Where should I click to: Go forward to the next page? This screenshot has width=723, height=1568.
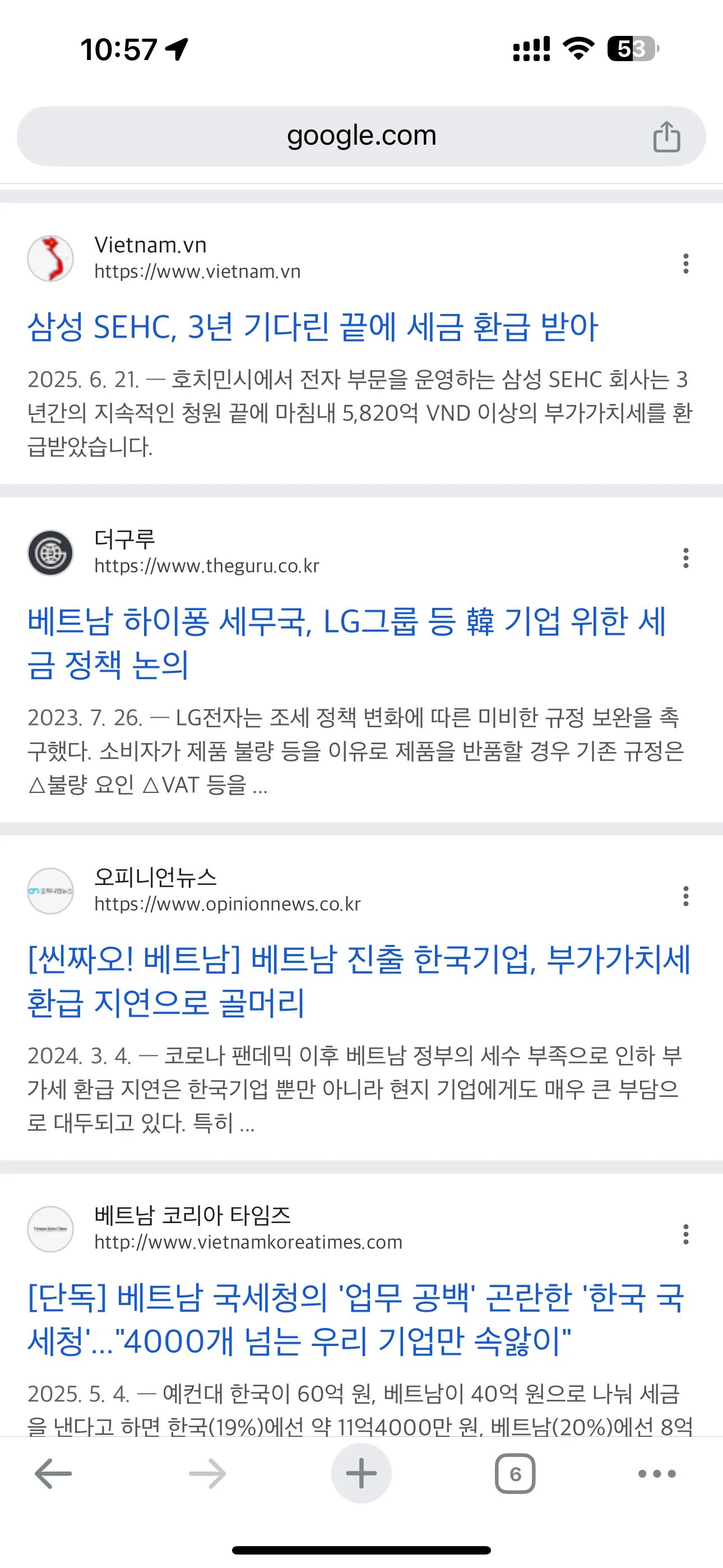(x=207, y=1474)
